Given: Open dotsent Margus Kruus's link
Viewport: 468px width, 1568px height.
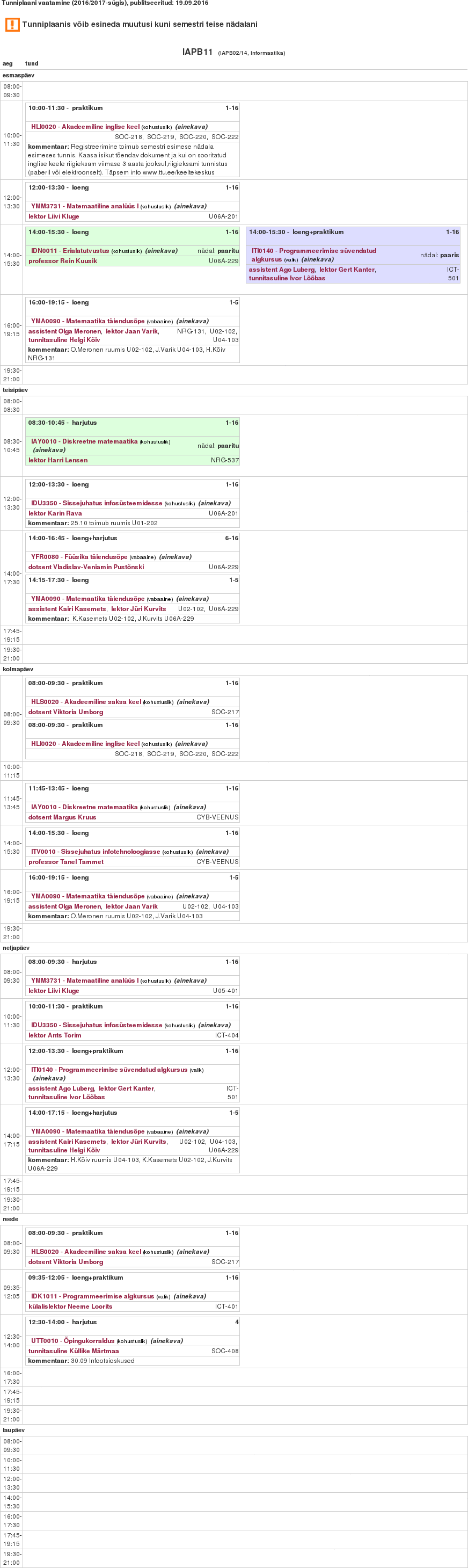Looking at the screenshot, I should pyautogui.click(x=62, y=817).
